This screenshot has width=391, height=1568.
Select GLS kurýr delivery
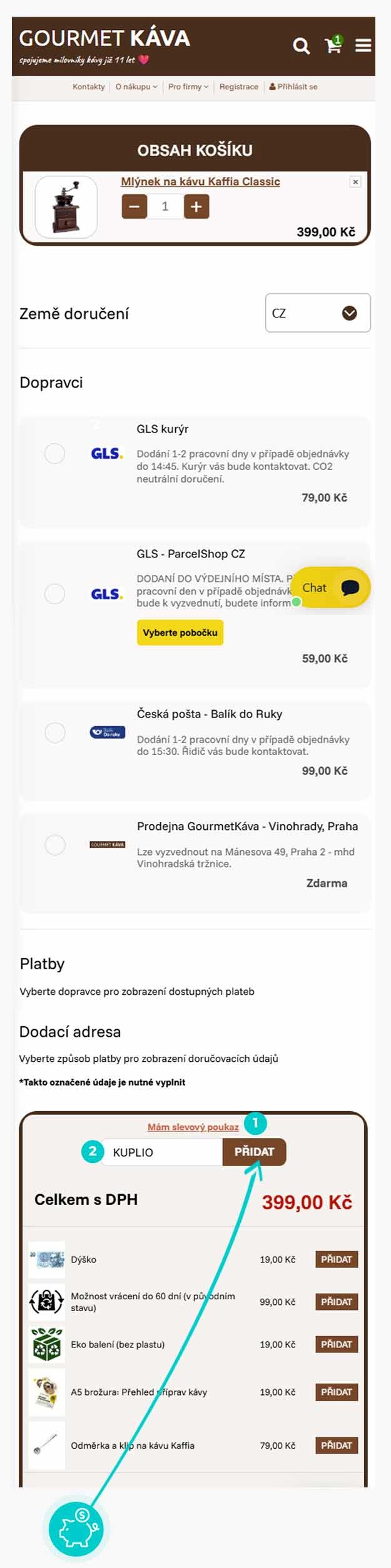pyautogui.click(x=55, y=454)
